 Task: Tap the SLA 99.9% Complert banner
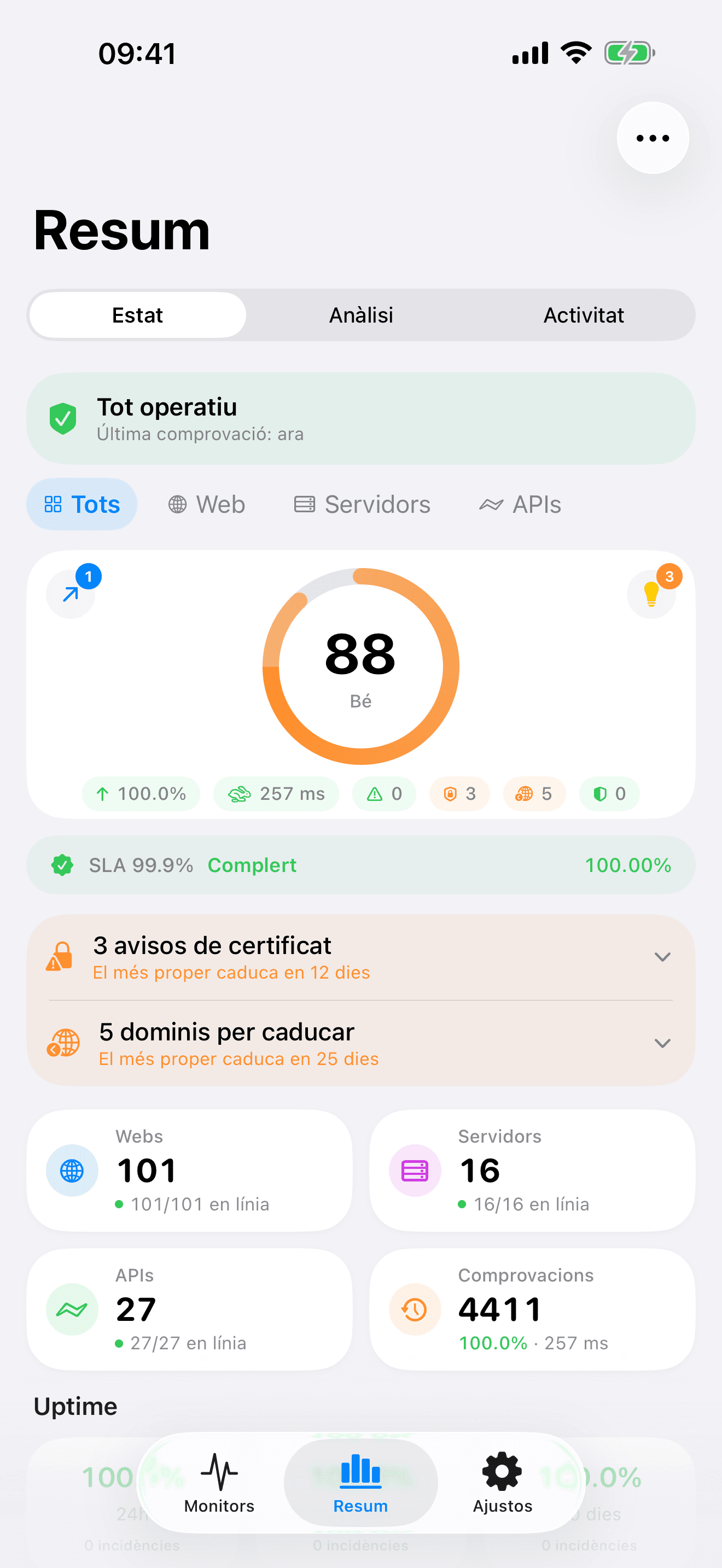(361, 865)
